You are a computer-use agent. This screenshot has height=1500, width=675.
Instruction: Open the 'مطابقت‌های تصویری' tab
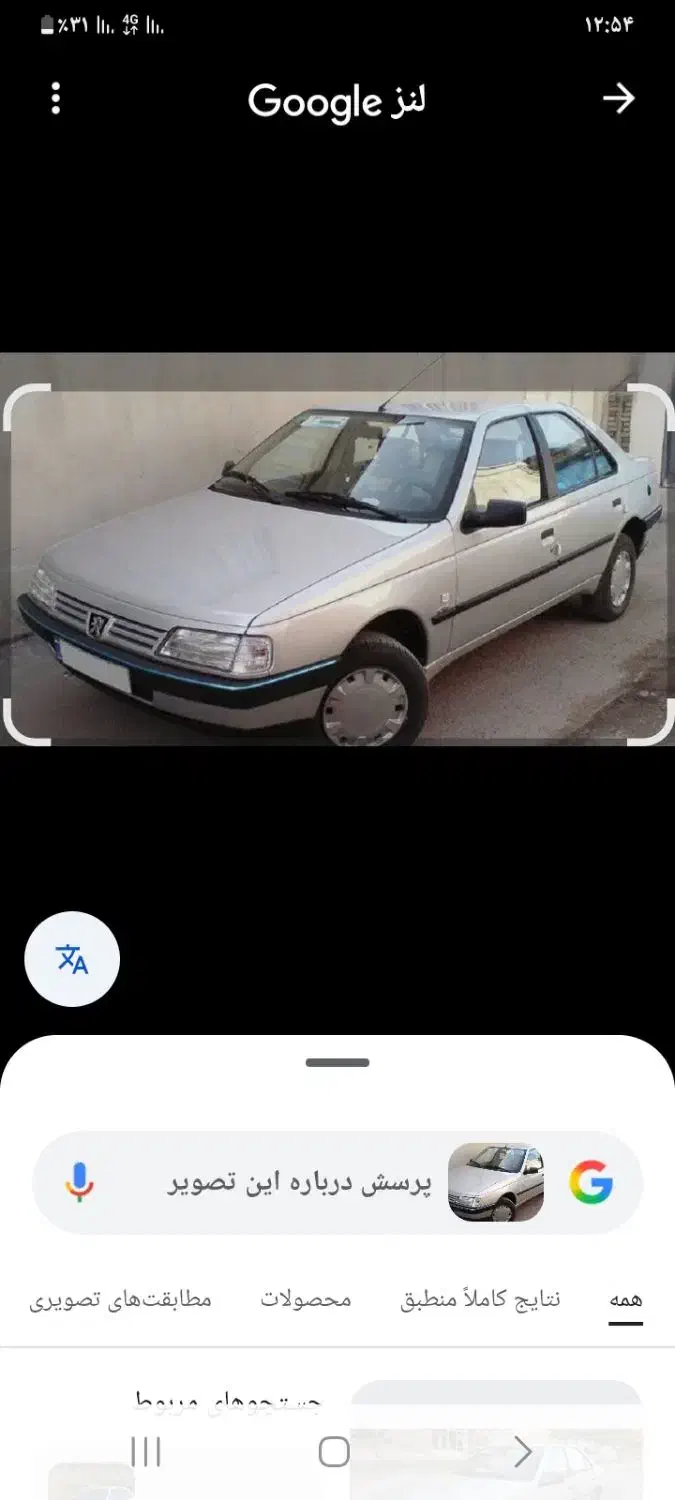pyautogui.click(x=120, y=1300)
